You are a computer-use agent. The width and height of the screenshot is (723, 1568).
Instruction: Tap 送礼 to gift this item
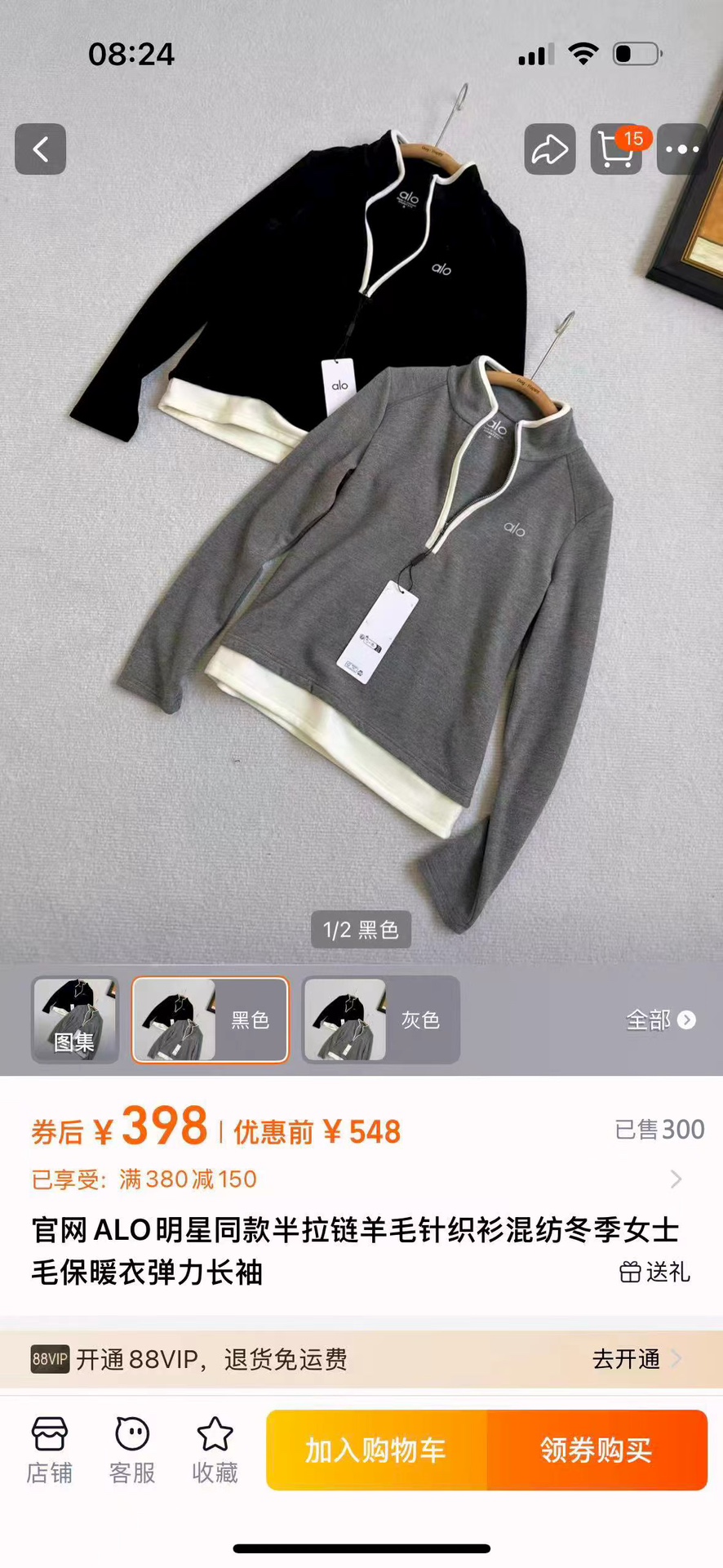pos(654,1272)
